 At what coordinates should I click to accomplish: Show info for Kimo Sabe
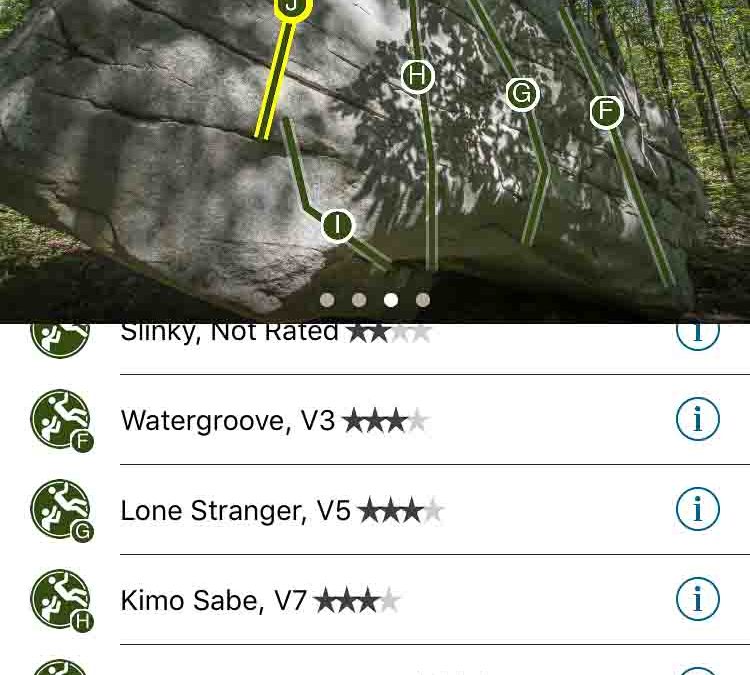pos(697,599)
